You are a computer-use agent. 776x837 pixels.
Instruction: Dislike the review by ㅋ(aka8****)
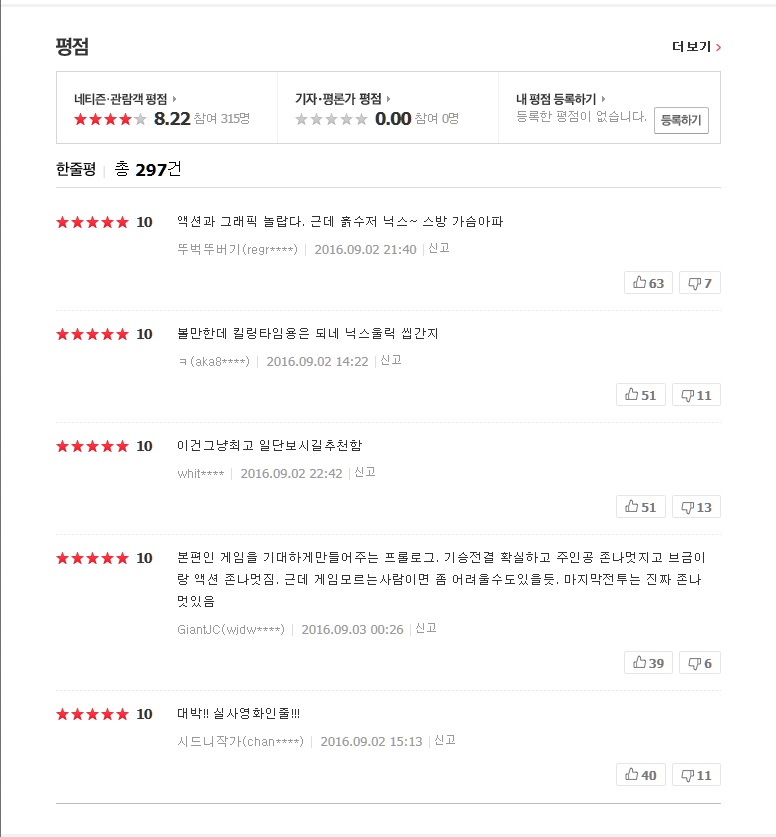(x=696, y=395)
